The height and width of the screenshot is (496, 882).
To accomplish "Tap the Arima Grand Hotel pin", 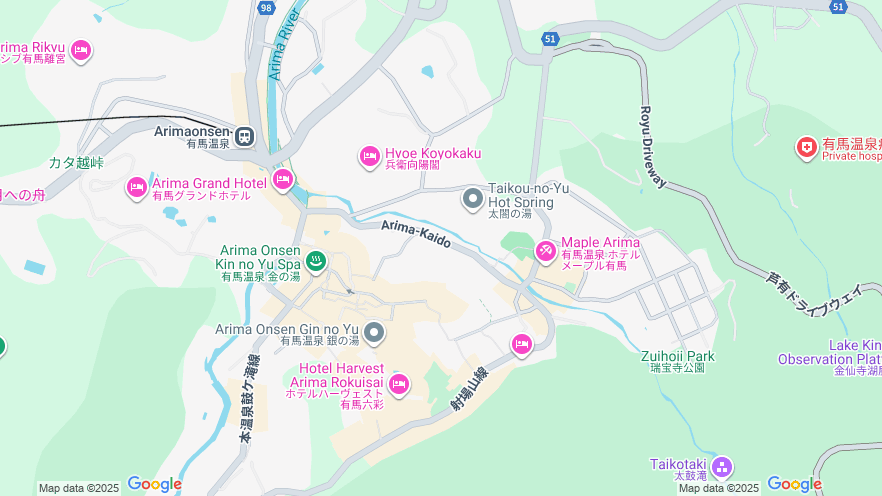I will click(x=137, y=187).
